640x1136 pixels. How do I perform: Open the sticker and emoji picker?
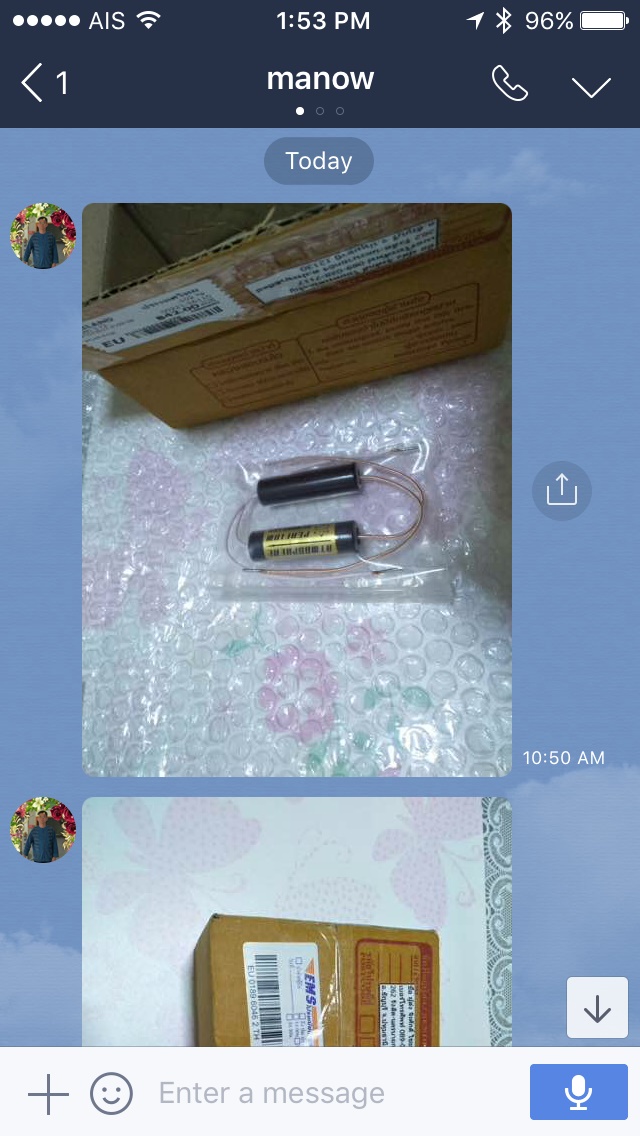coord(111,1094)
